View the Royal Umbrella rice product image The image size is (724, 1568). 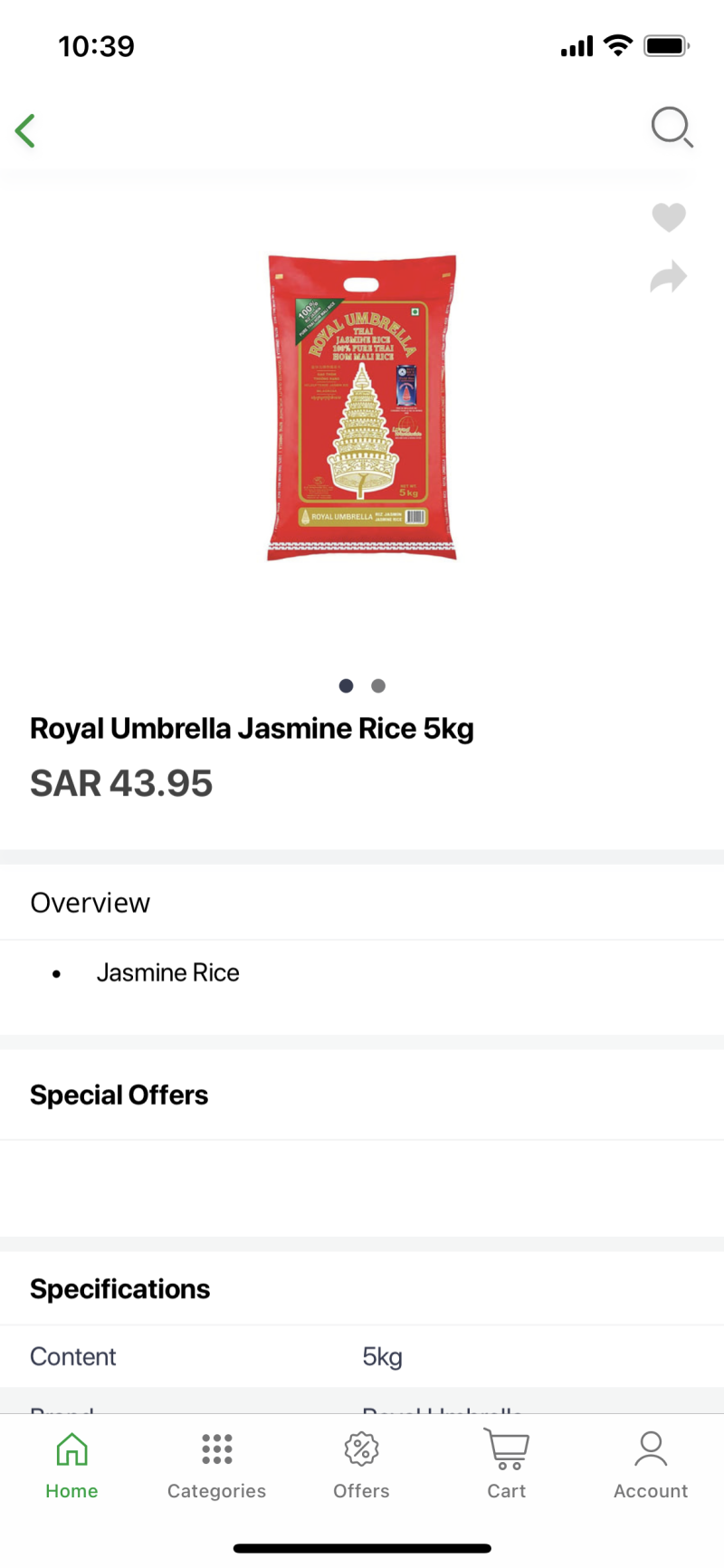pos(362,407)
